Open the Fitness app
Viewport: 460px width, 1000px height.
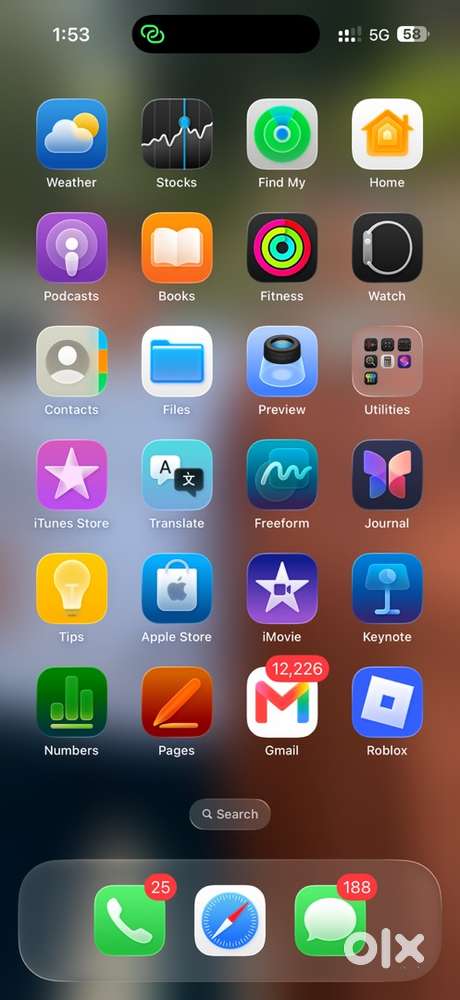[x=282, y=247]
